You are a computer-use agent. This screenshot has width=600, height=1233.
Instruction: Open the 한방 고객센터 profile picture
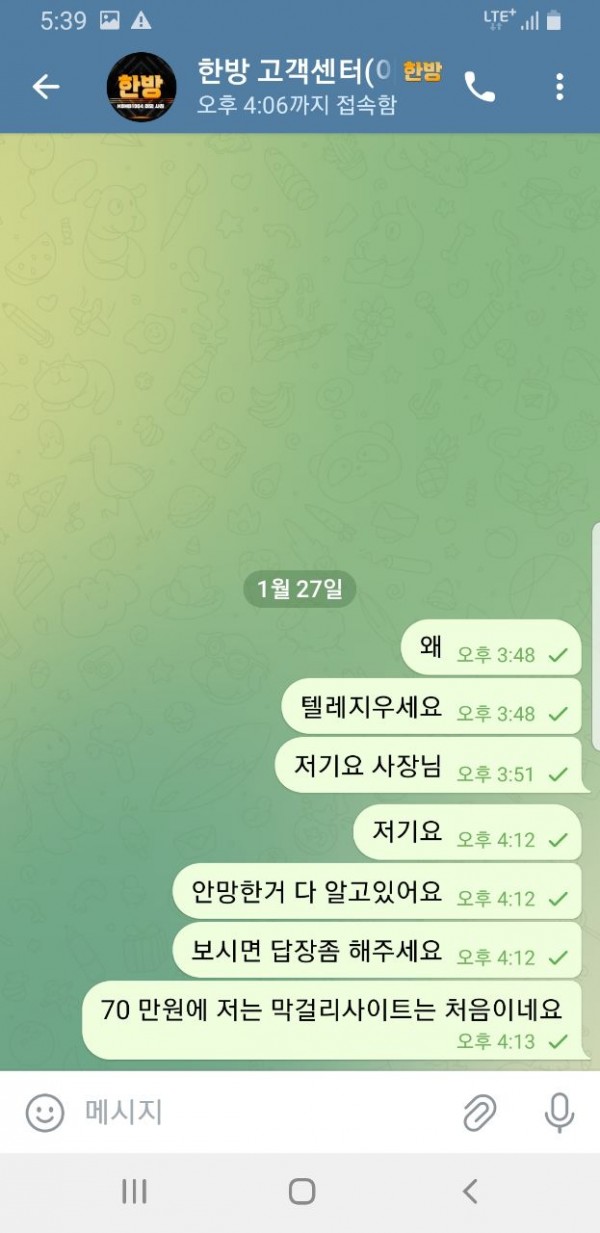click(x=141, y=87)
